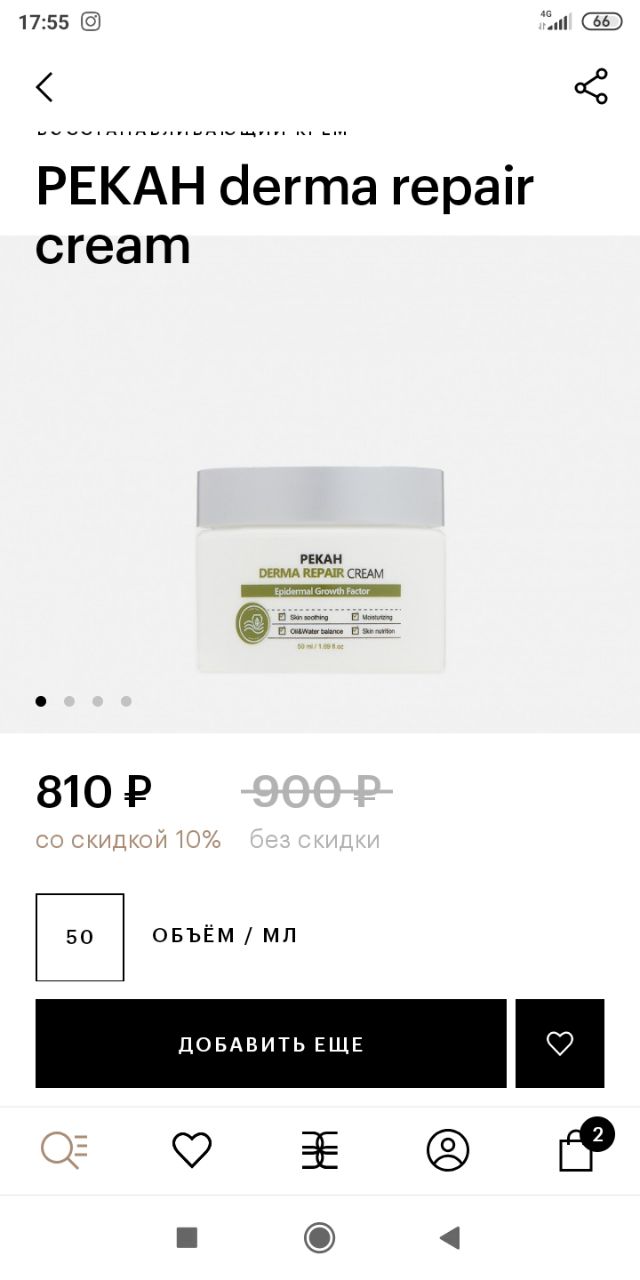Open the catalog search tab
640x1280 pixels.
point(64,1150)
